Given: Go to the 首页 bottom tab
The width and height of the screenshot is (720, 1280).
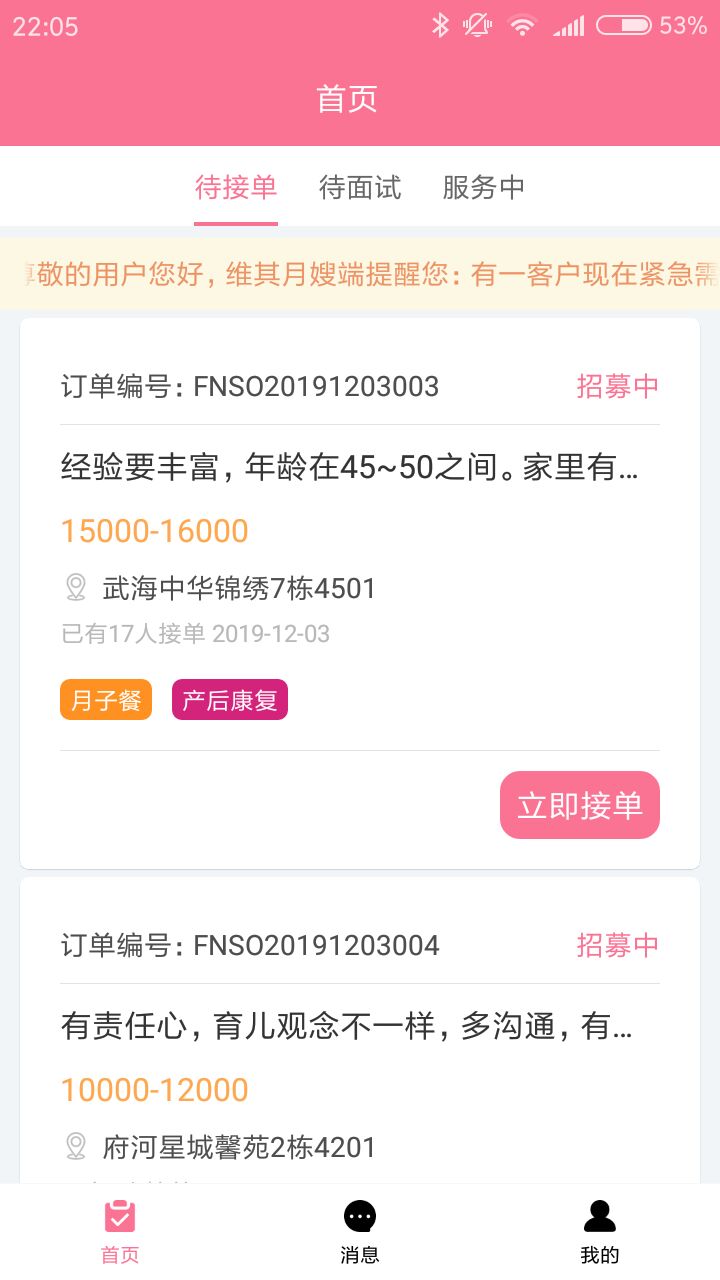Looking at the screenshot, I should pos(120,1232).
